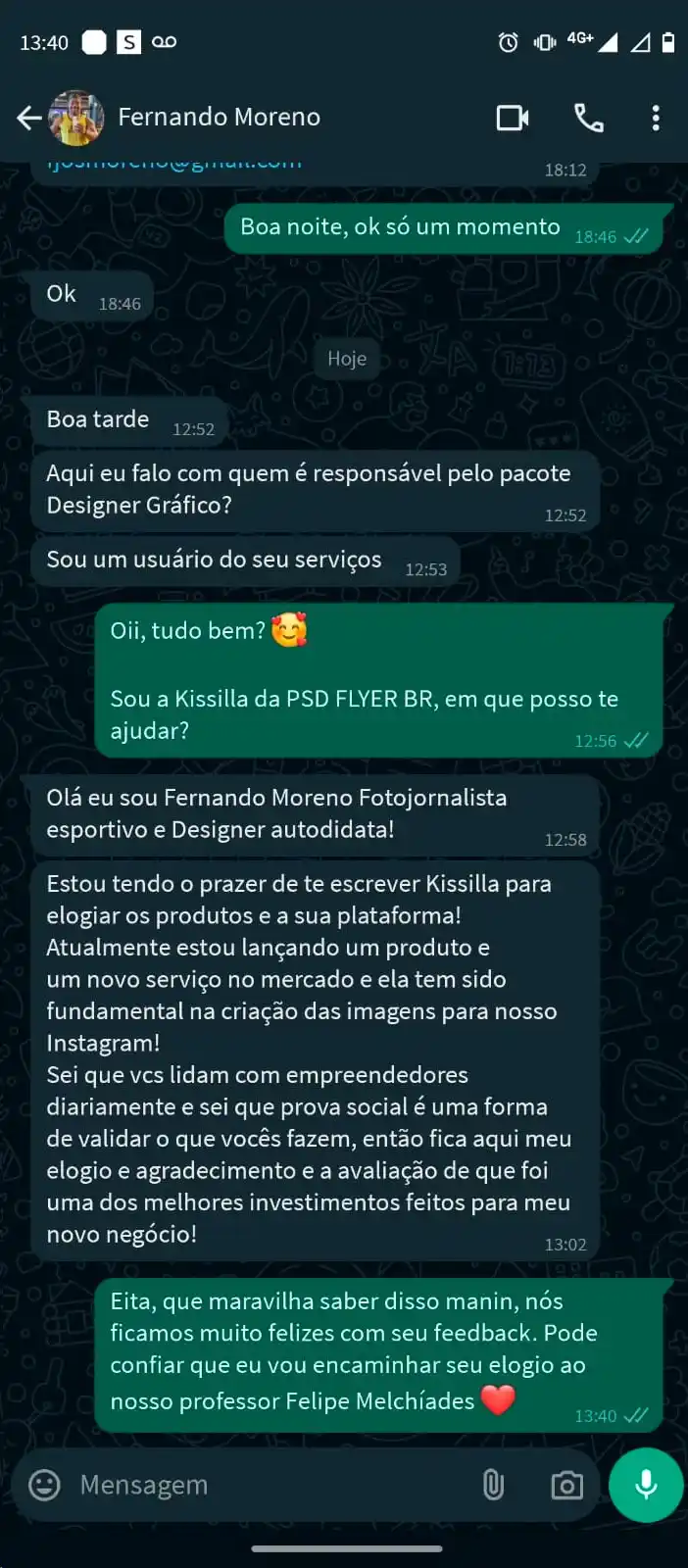Open the emoji picker
Viewport: 688px width, 1568px height.
click(x=44, y=1485)
